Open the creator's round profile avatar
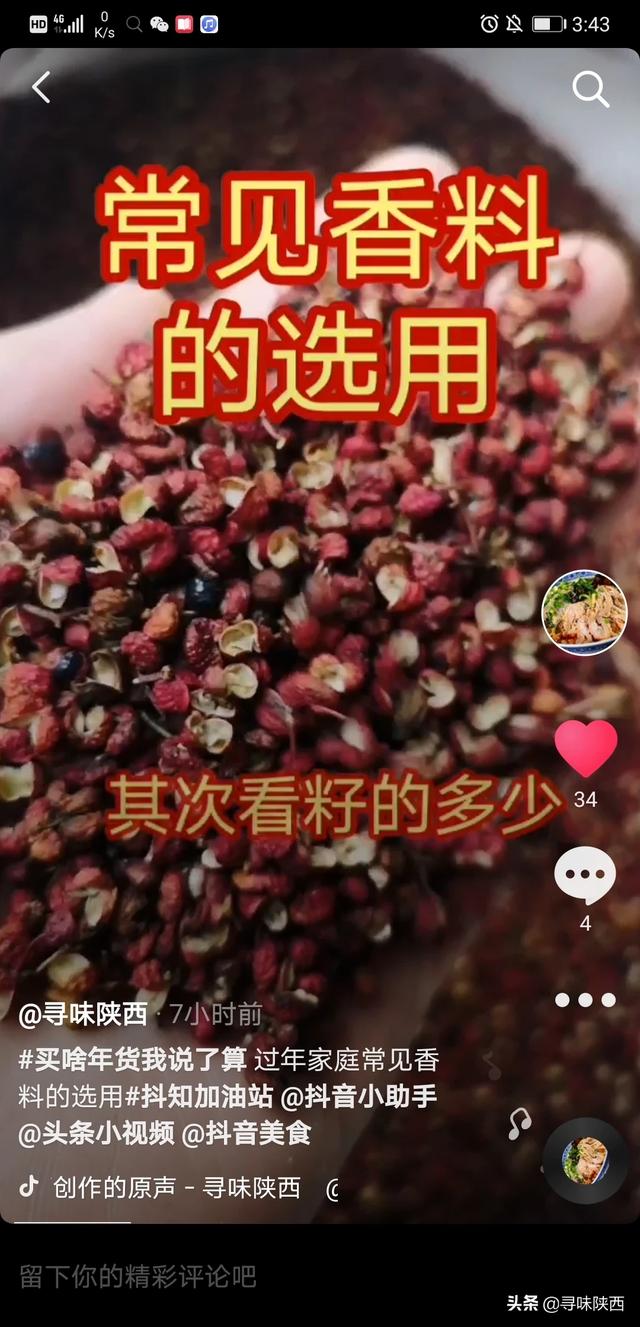The width and height of the screenshot is (640, 1327). pos(584,612)
